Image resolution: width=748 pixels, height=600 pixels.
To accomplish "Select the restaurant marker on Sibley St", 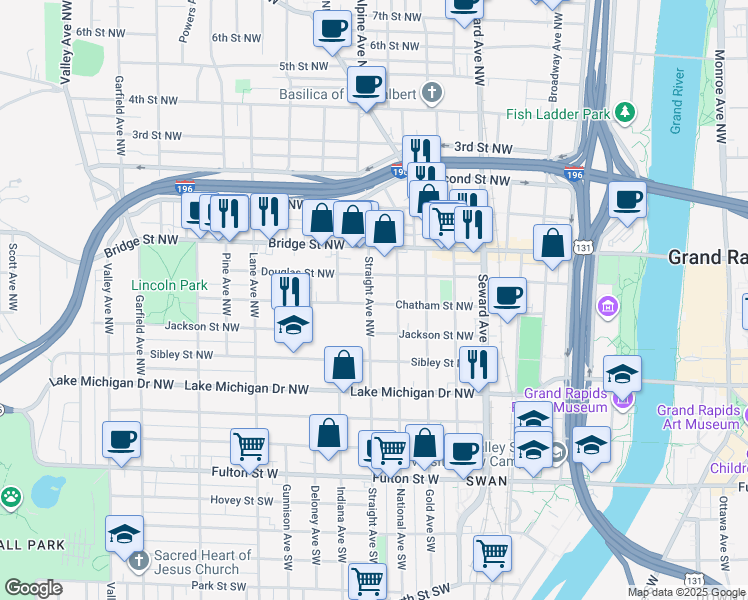I will tap(478, 364).
